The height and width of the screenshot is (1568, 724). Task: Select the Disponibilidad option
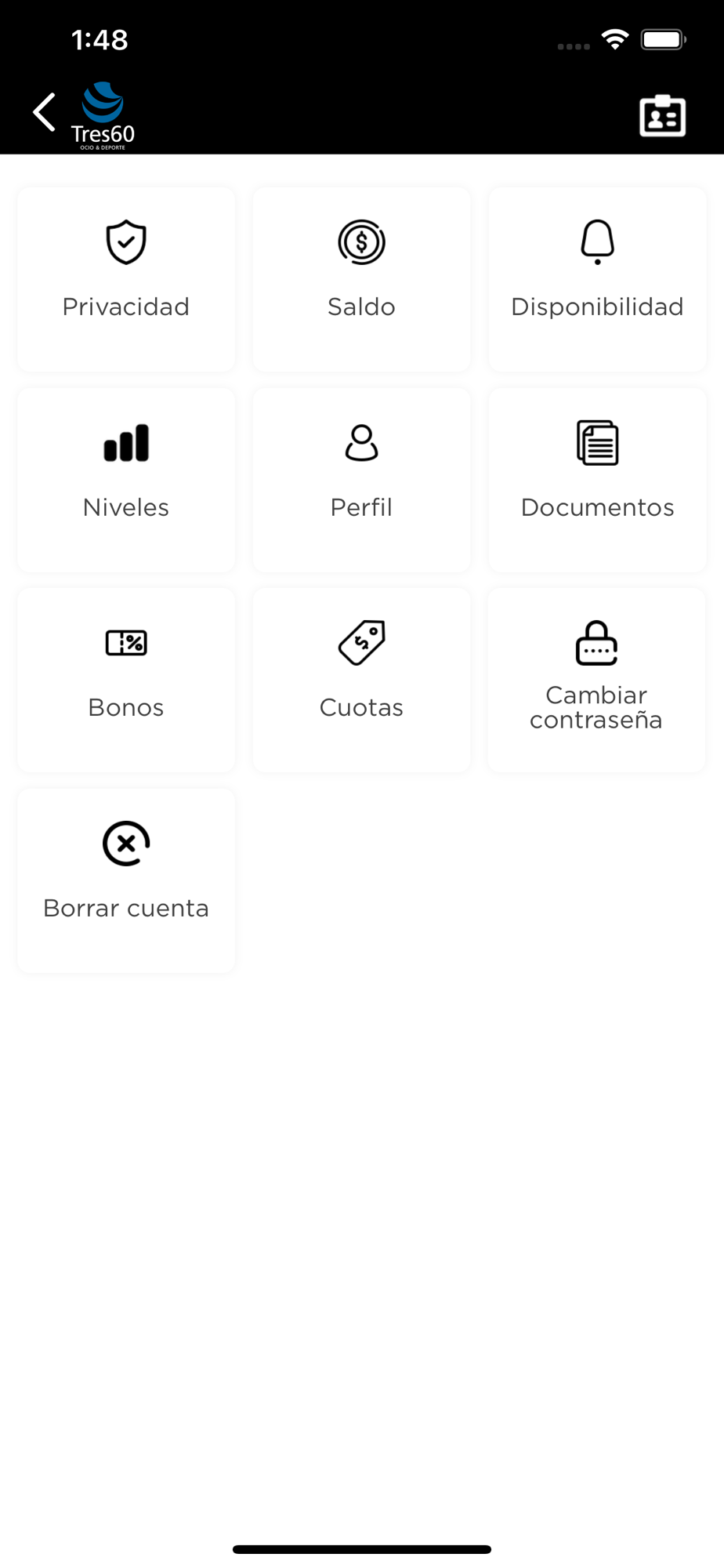[x=597, y=279]
